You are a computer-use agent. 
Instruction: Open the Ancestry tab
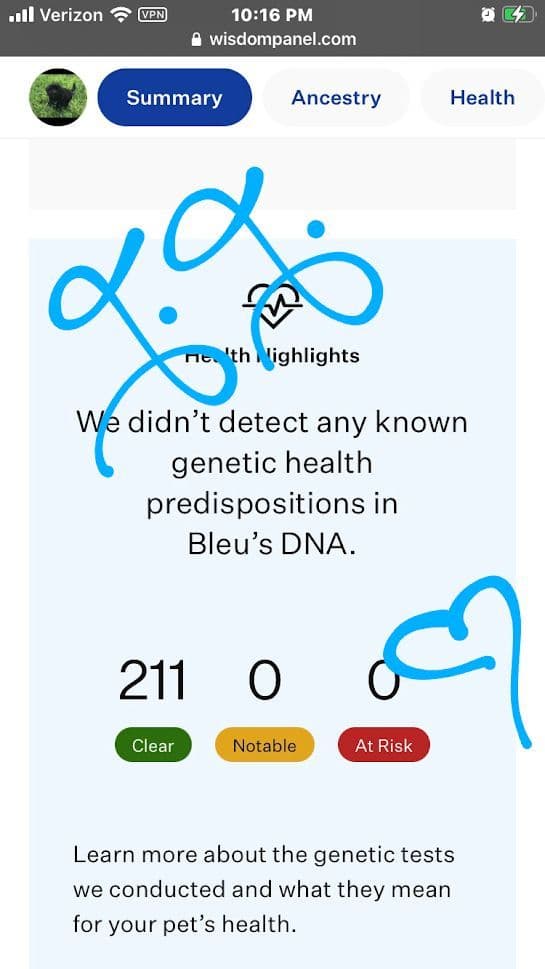pos(336,98)
